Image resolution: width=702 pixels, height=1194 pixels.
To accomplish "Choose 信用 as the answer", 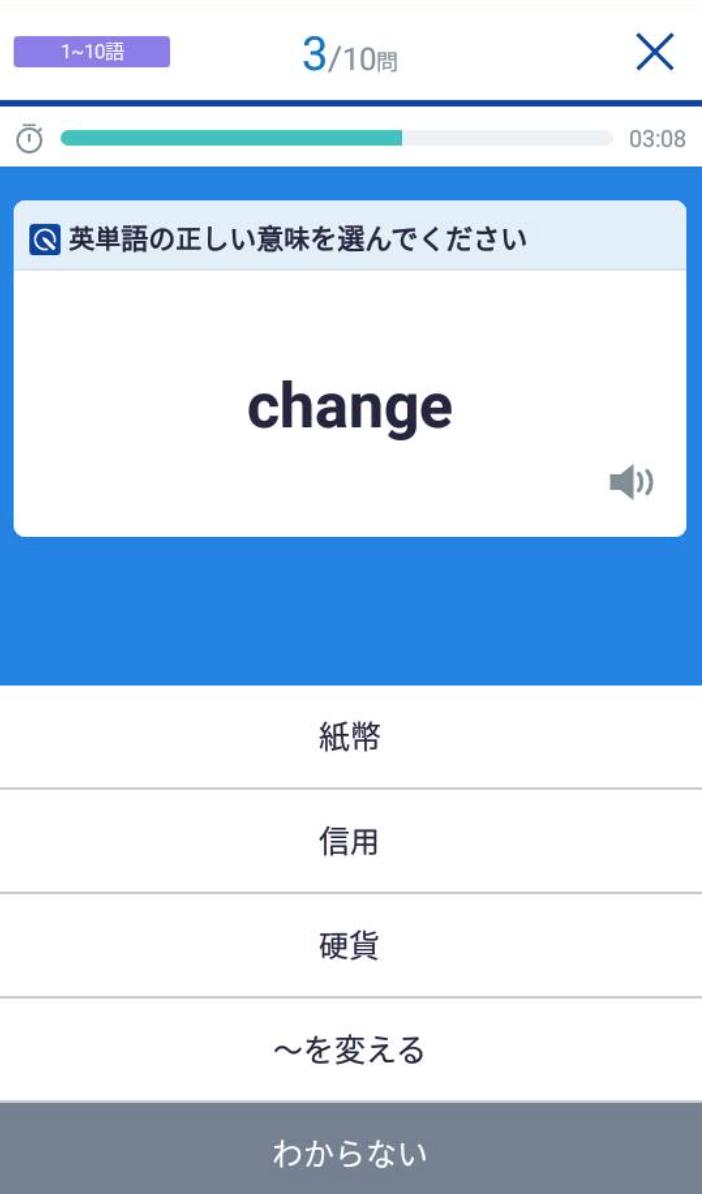I will point(350,842).
